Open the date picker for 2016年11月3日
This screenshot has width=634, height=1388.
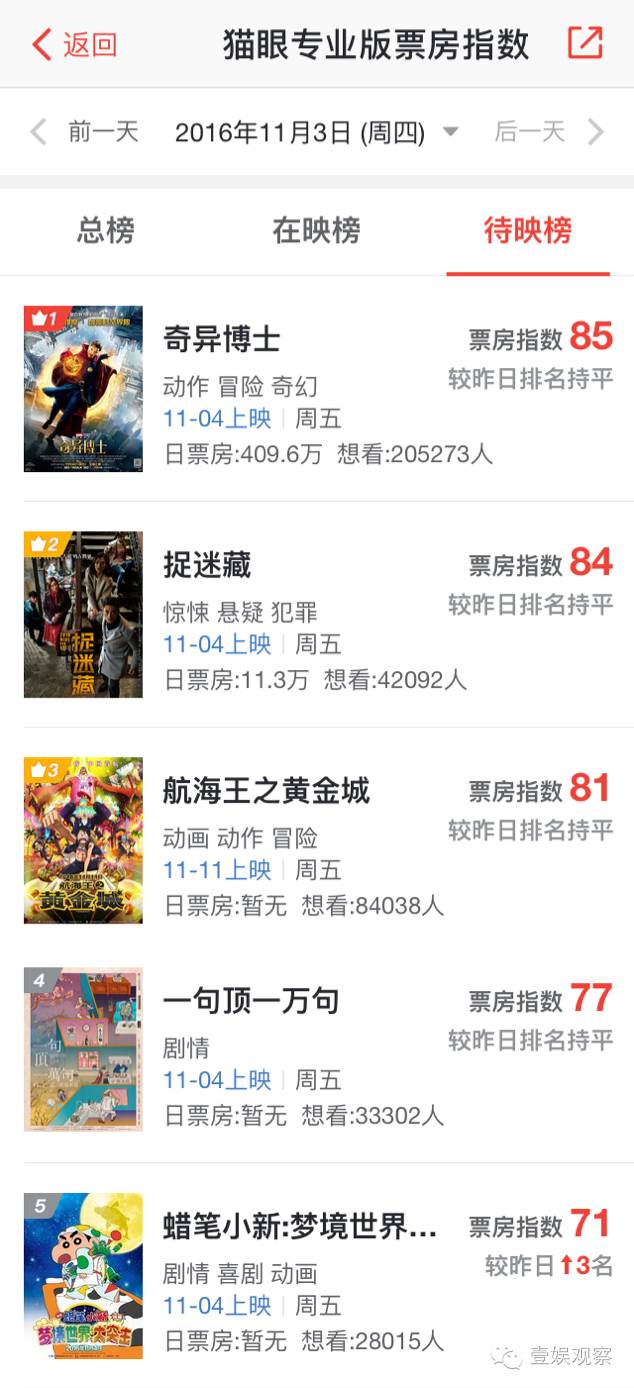coord(315,132)
